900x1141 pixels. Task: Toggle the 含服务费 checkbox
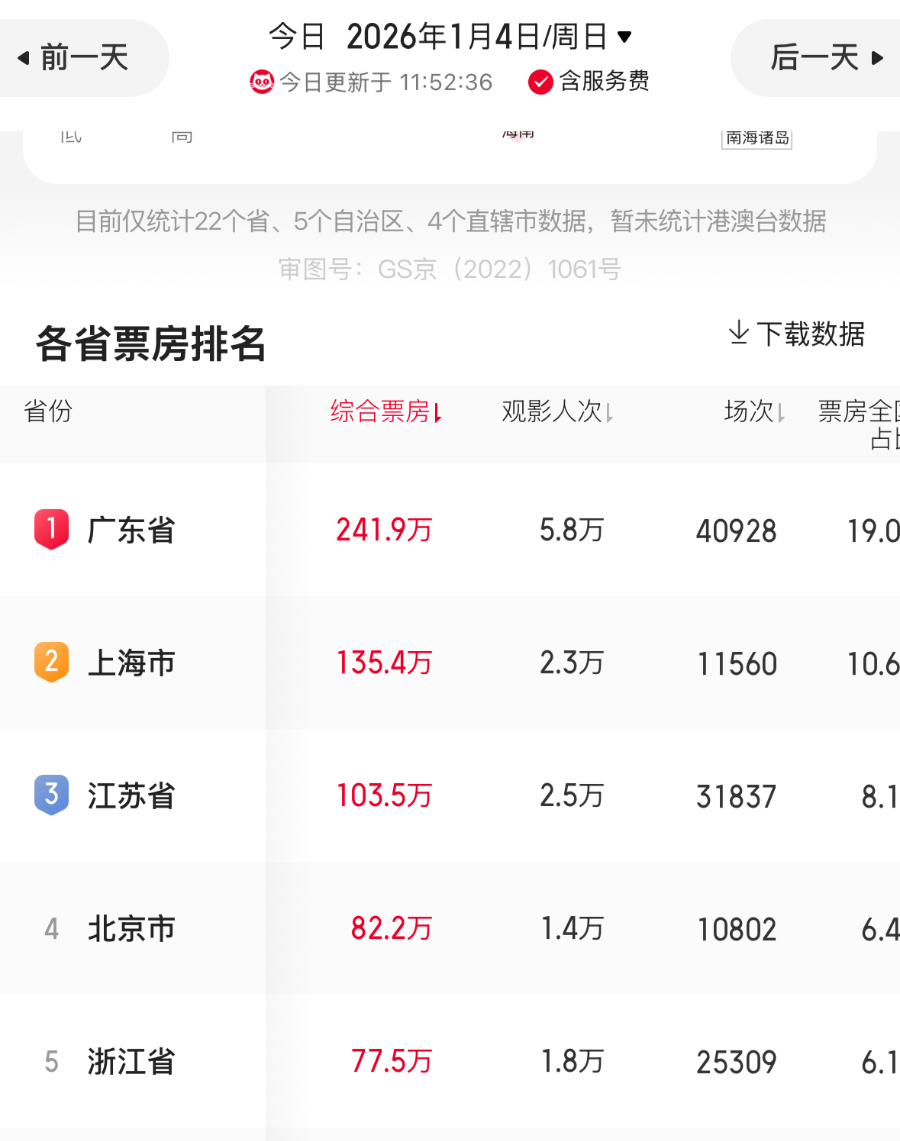tap(541, 82)
